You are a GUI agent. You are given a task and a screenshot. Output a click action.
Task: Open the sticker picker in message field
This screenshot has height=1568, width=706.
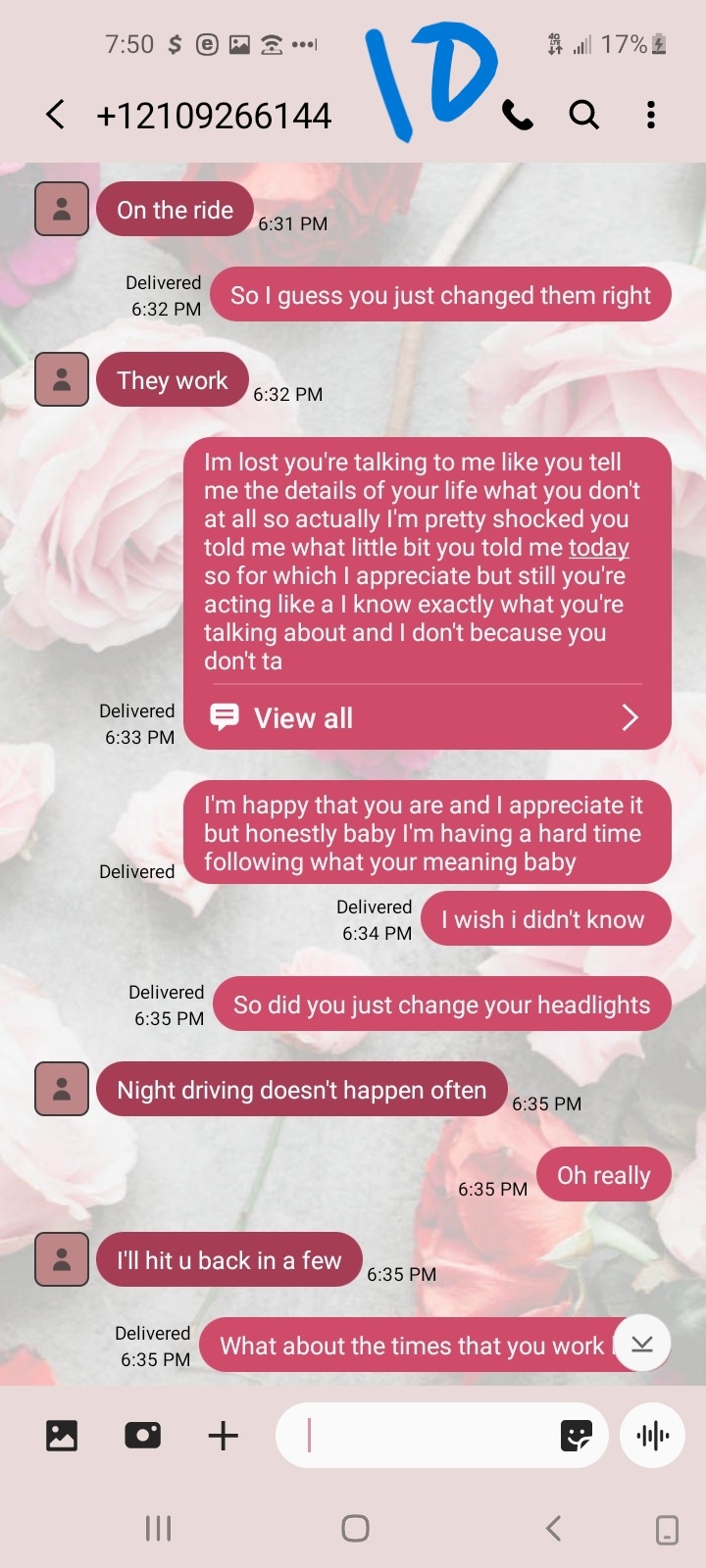pos(577,1436)
